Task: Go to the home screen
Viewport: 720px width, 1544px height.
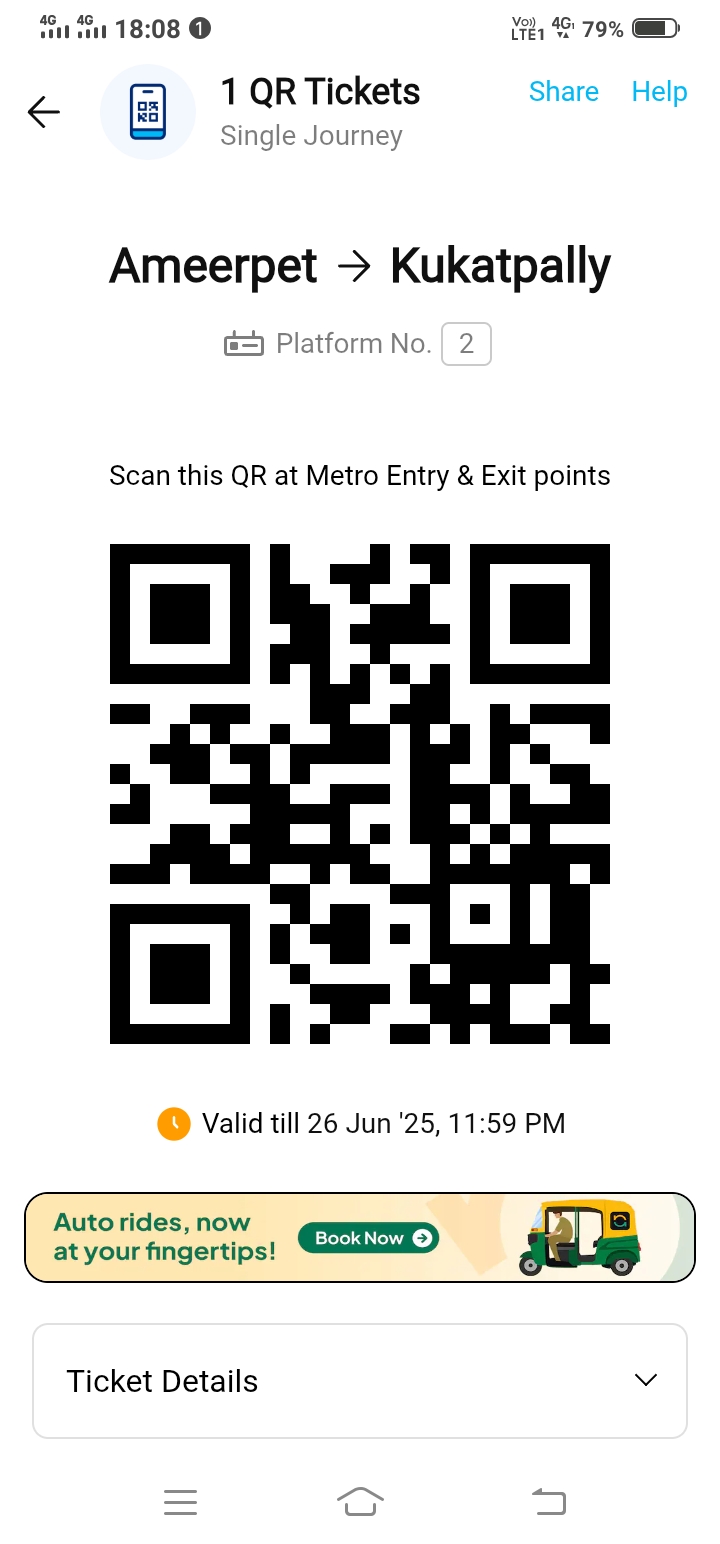Action: (x=360, y=1501)
